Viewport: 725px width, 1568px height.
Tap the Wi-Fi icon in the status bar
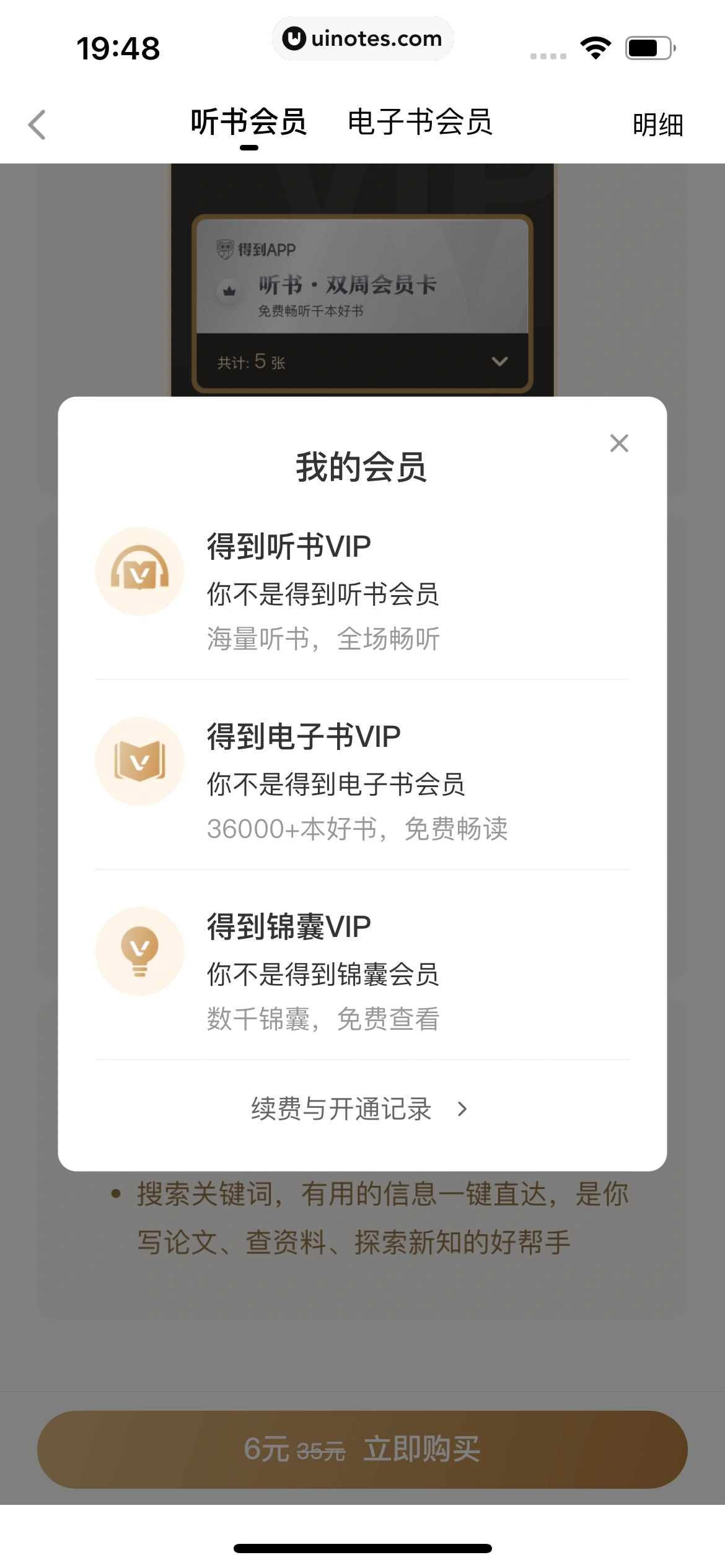click(x=595, y=46)
